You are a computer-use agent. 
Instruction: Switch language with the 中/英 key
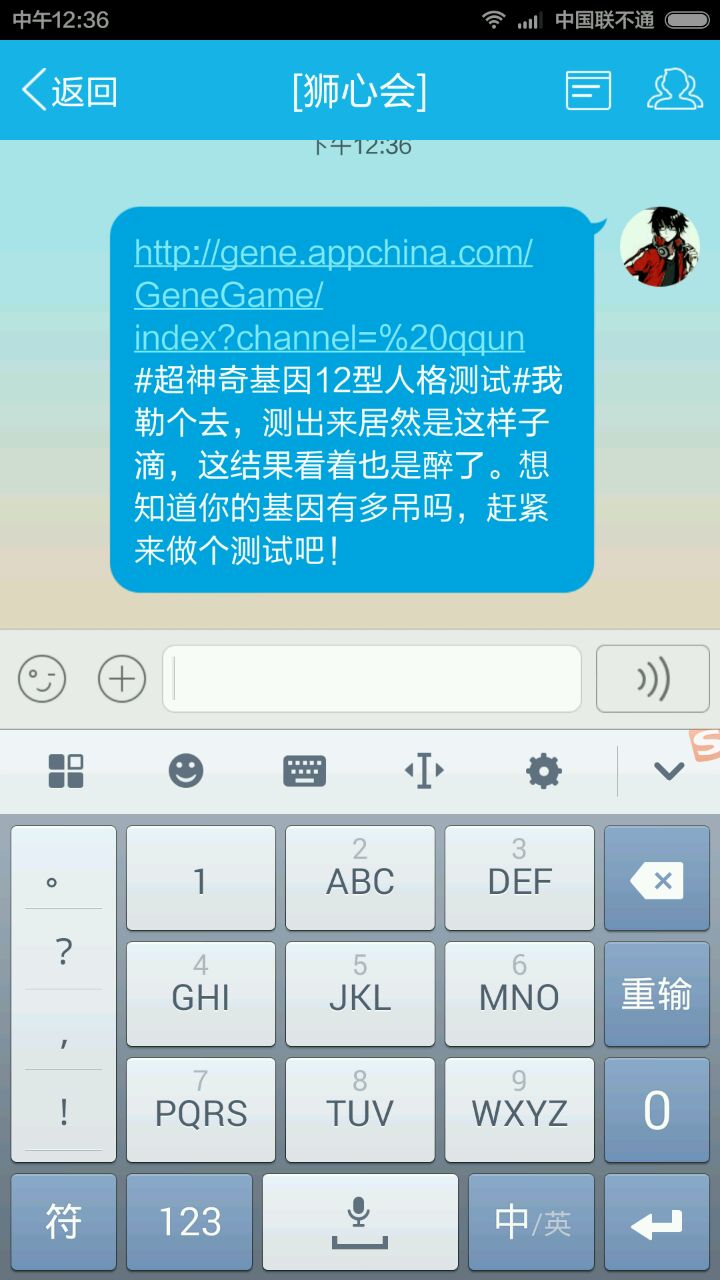(532, 1222)
